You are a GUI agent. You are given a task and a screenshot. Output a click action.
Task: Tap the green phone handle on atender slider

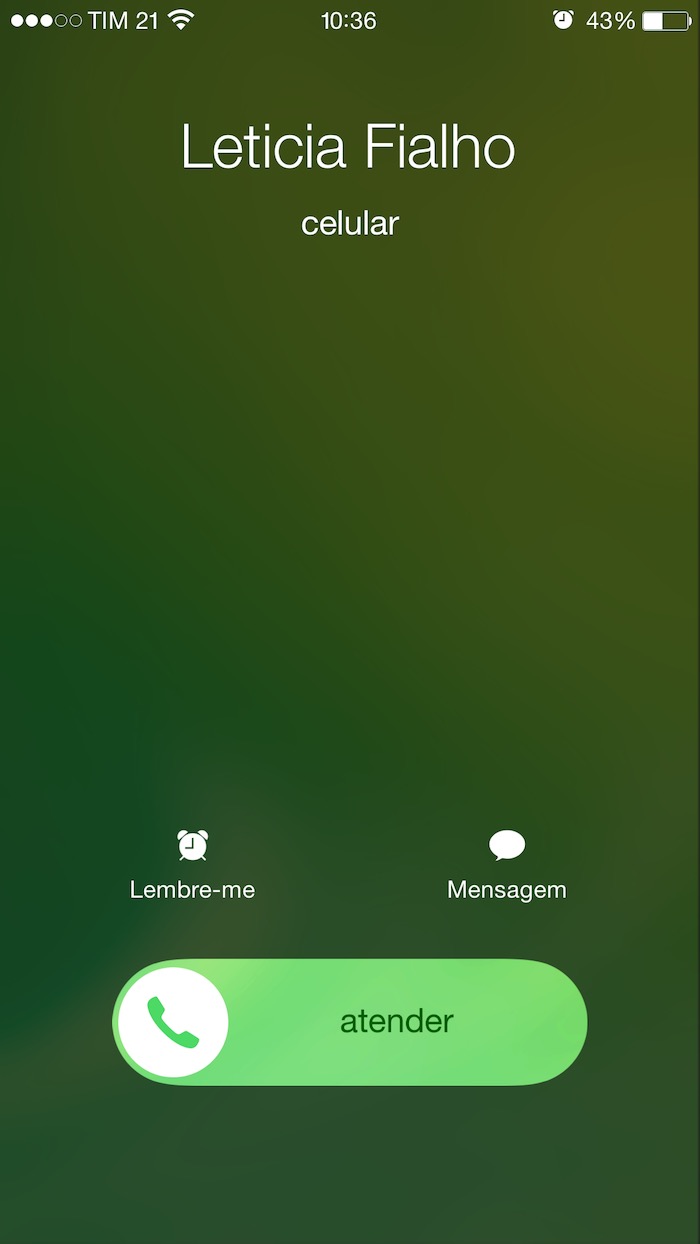point(173,1022)
